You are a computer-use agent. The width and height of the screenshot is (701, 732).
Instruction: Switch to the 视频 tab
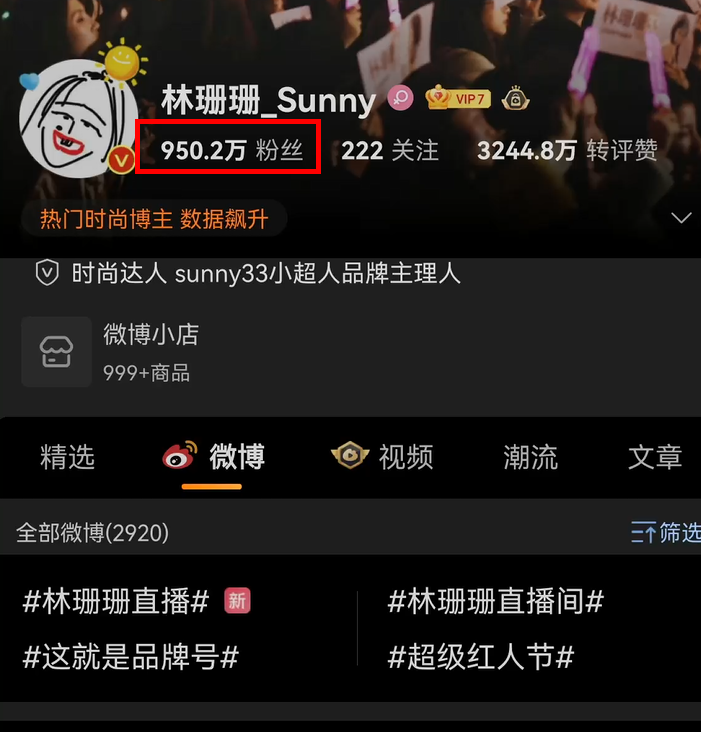pyautogui.click(x=384, y=457)
